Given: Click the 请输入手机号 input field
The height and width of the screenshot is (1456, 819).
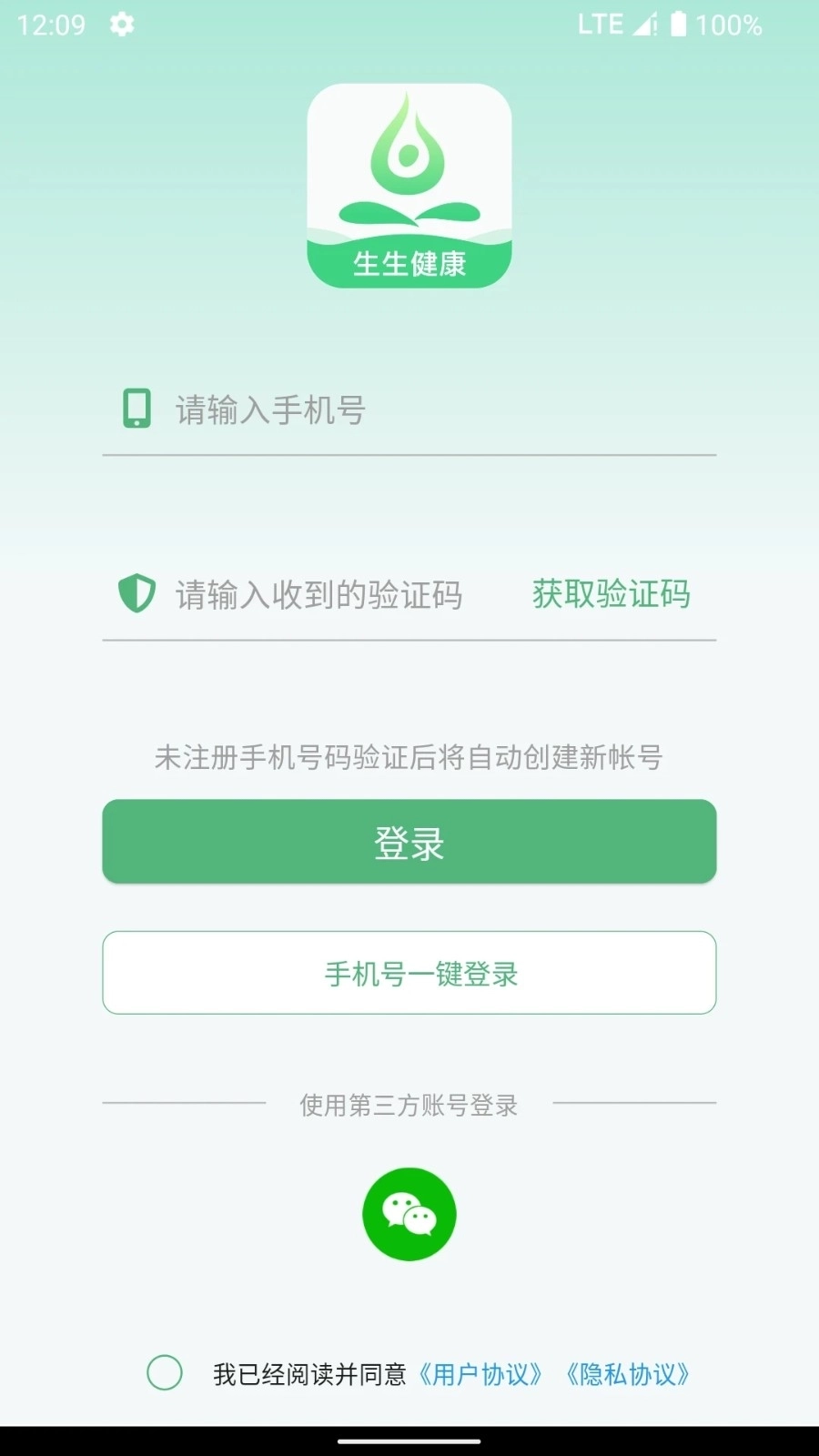Looking at the screenshot, I should 364,410.
